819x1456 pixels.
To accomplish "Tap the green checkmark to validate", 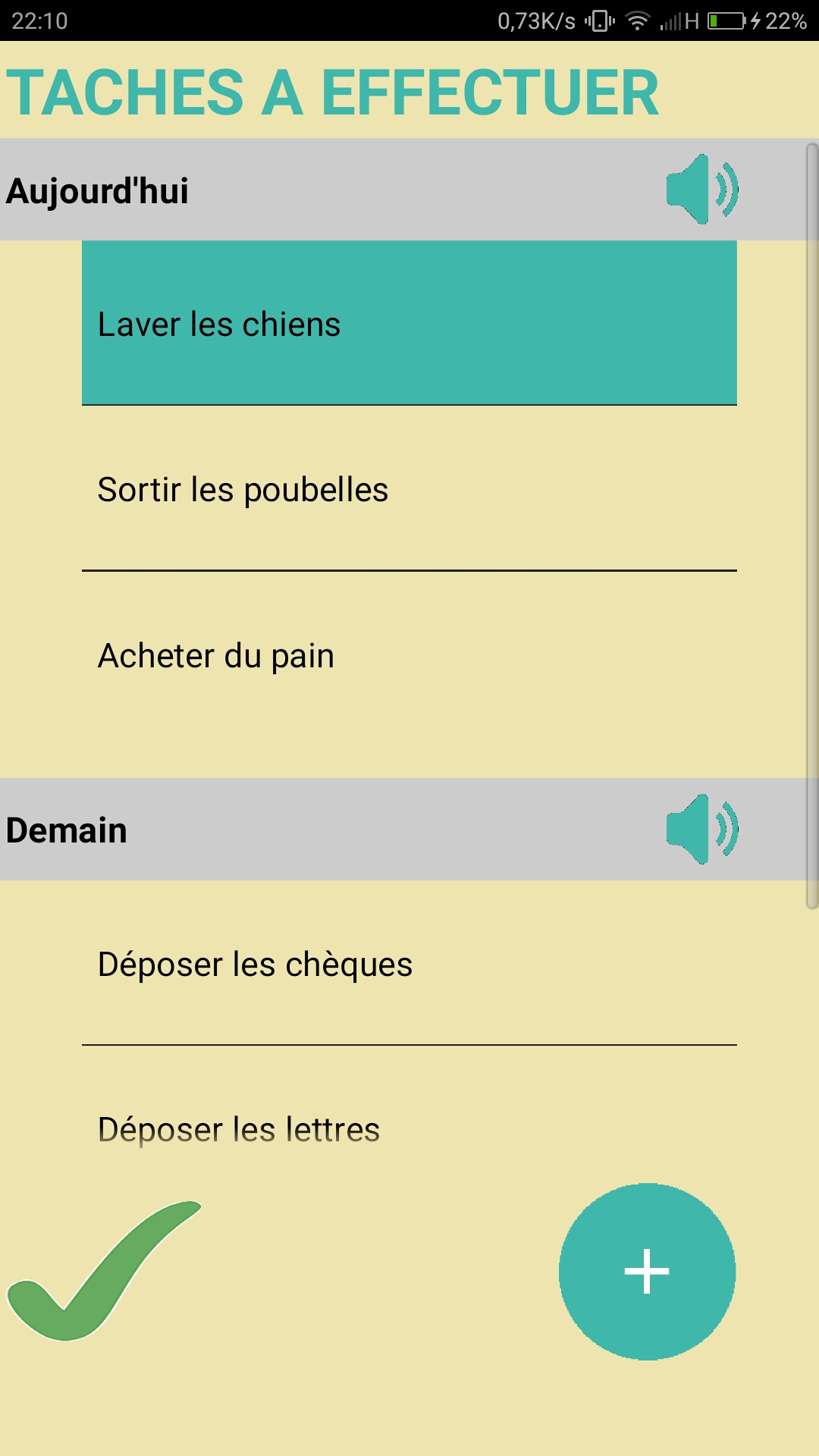I will [104, 1270].
